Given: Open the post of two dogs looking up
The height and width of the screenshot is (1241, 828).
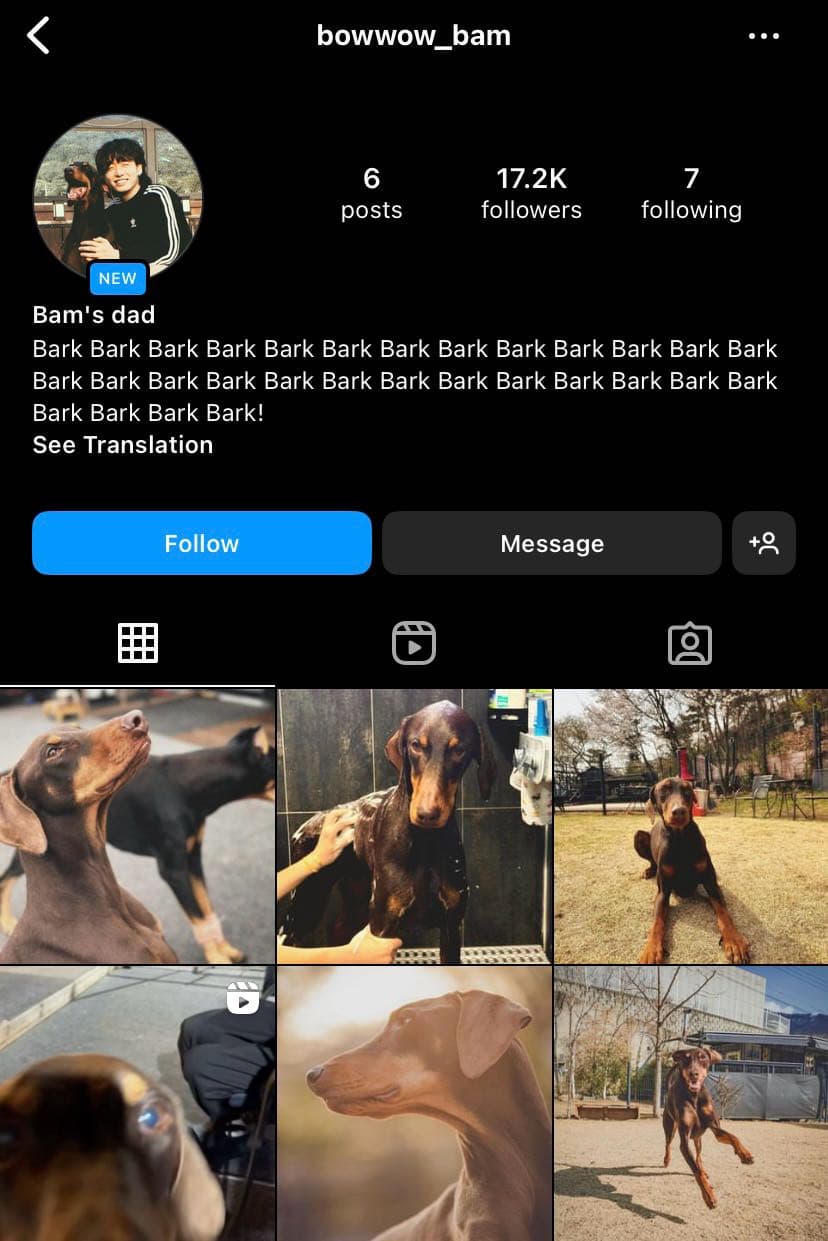Looking at the screenshot, I should tap(137, 826).
